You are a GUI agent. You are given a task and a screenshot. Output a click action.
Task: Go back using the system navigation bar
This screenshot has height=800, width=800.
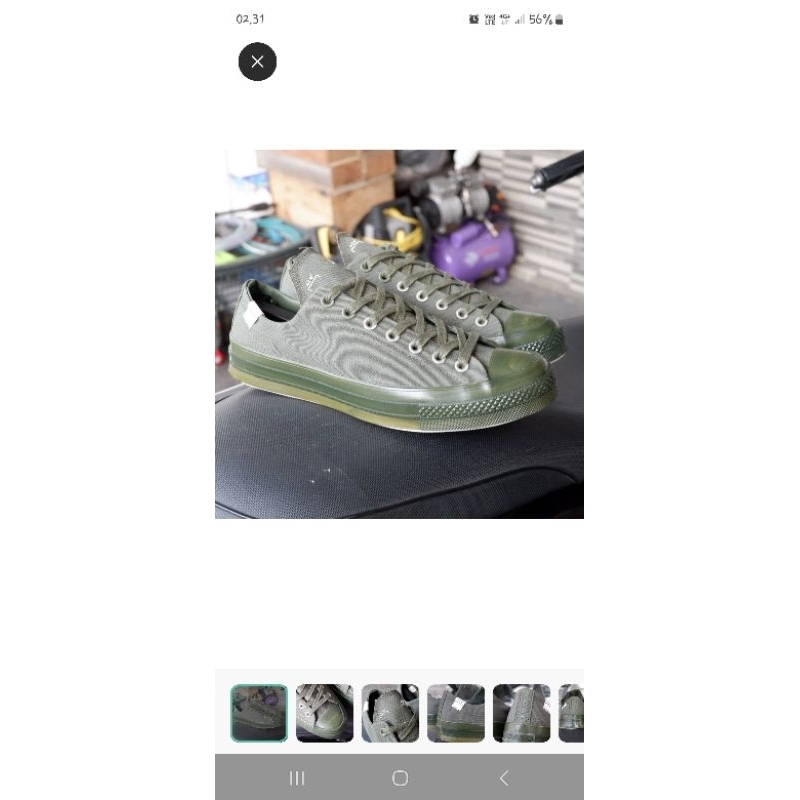503,778
